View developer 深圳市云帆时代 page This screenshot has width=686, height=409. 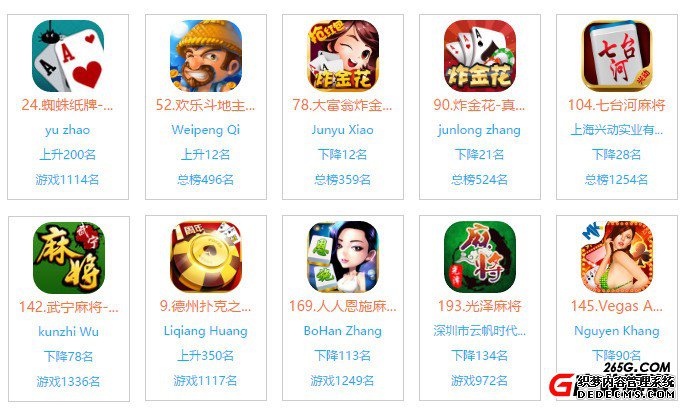coord(479,331)
